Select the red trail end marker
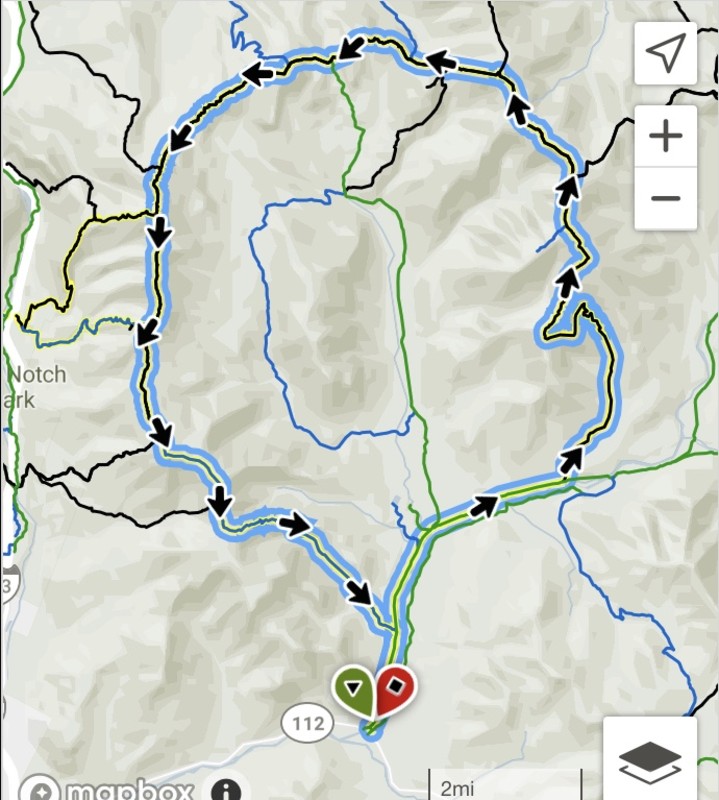Viewport: 719px width, 800px height. pyautogui.click(x=397, y=688)
